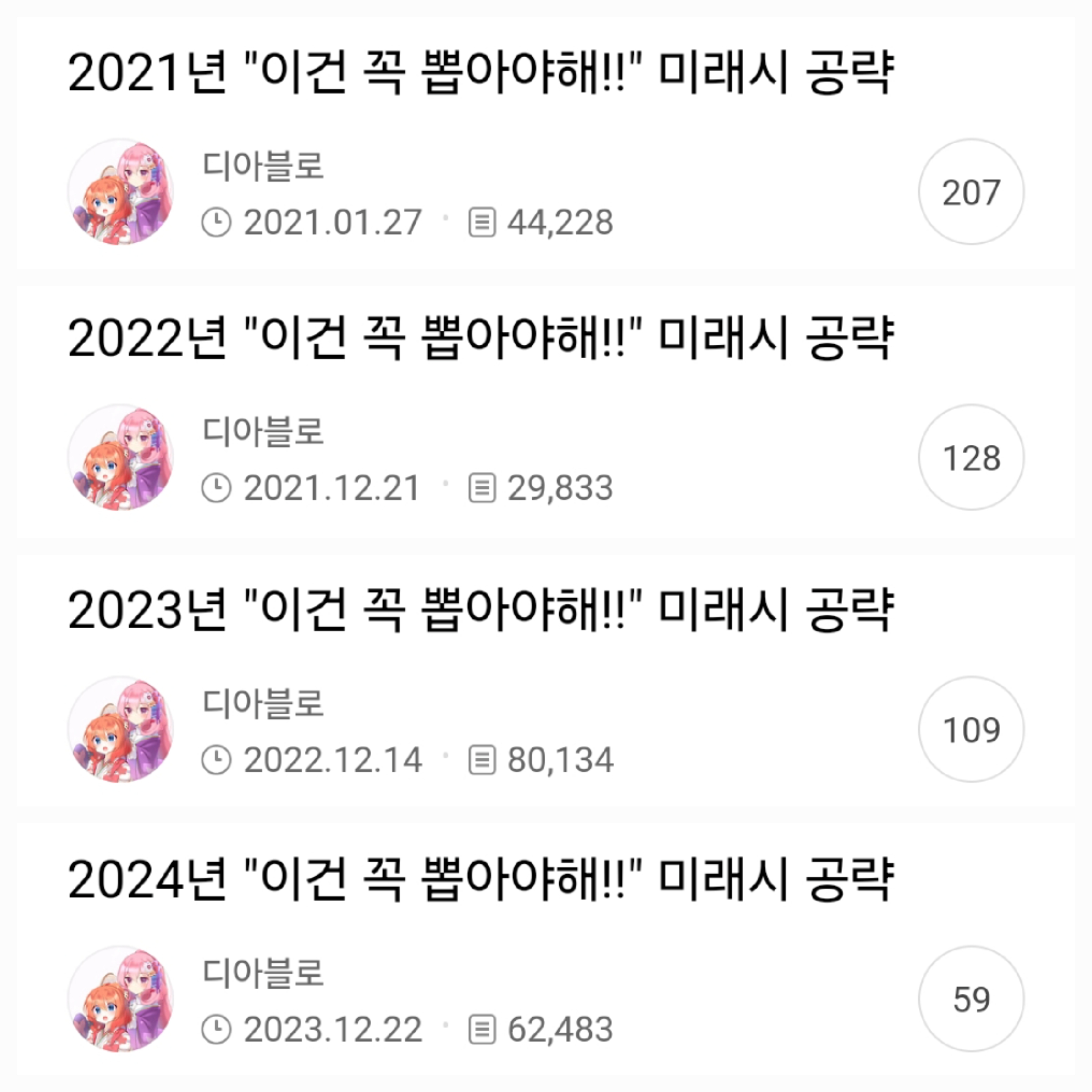
Task: View the 207 comments on the 2021 post
Action: pyautogui.click(x=971, y=192)
